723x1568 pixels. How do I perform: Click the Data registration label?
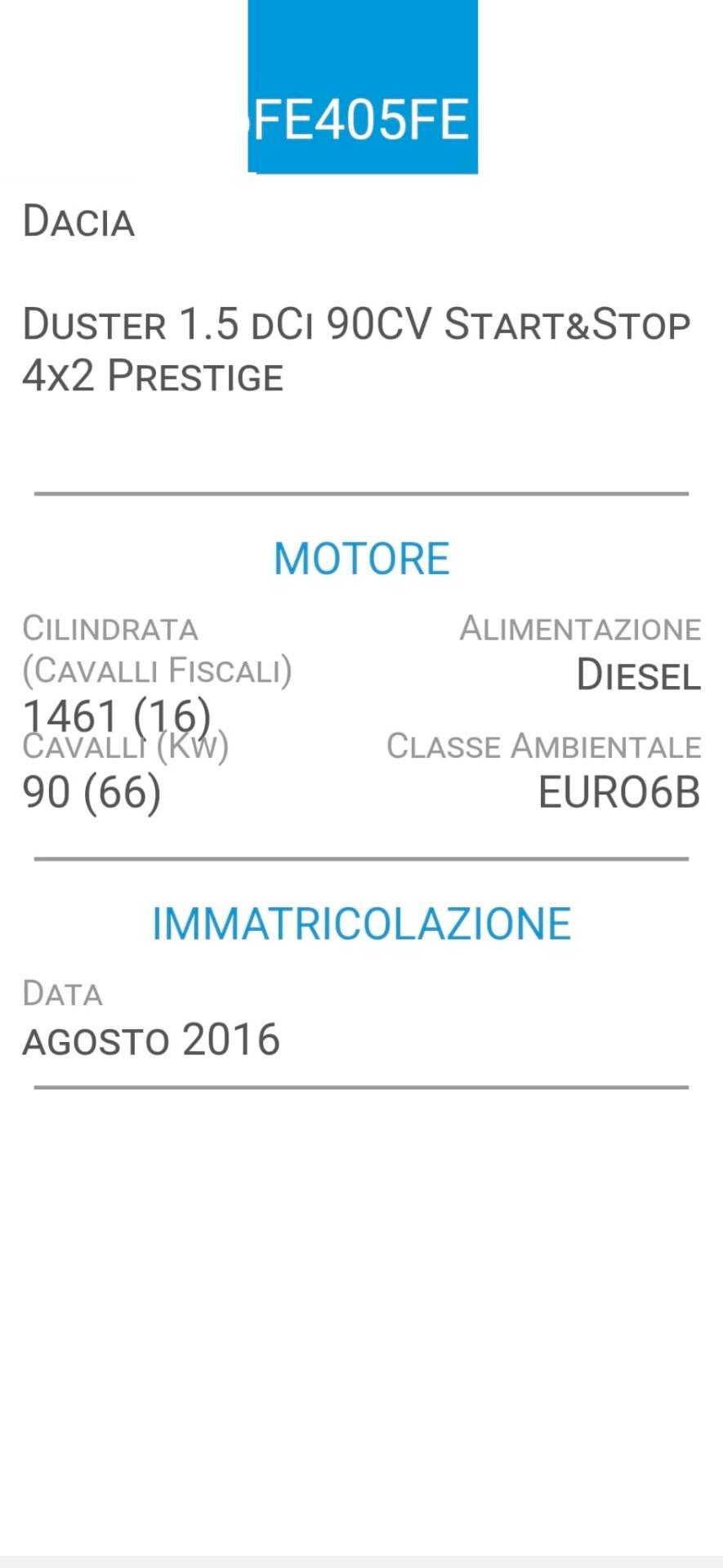(x=63, y=993)
